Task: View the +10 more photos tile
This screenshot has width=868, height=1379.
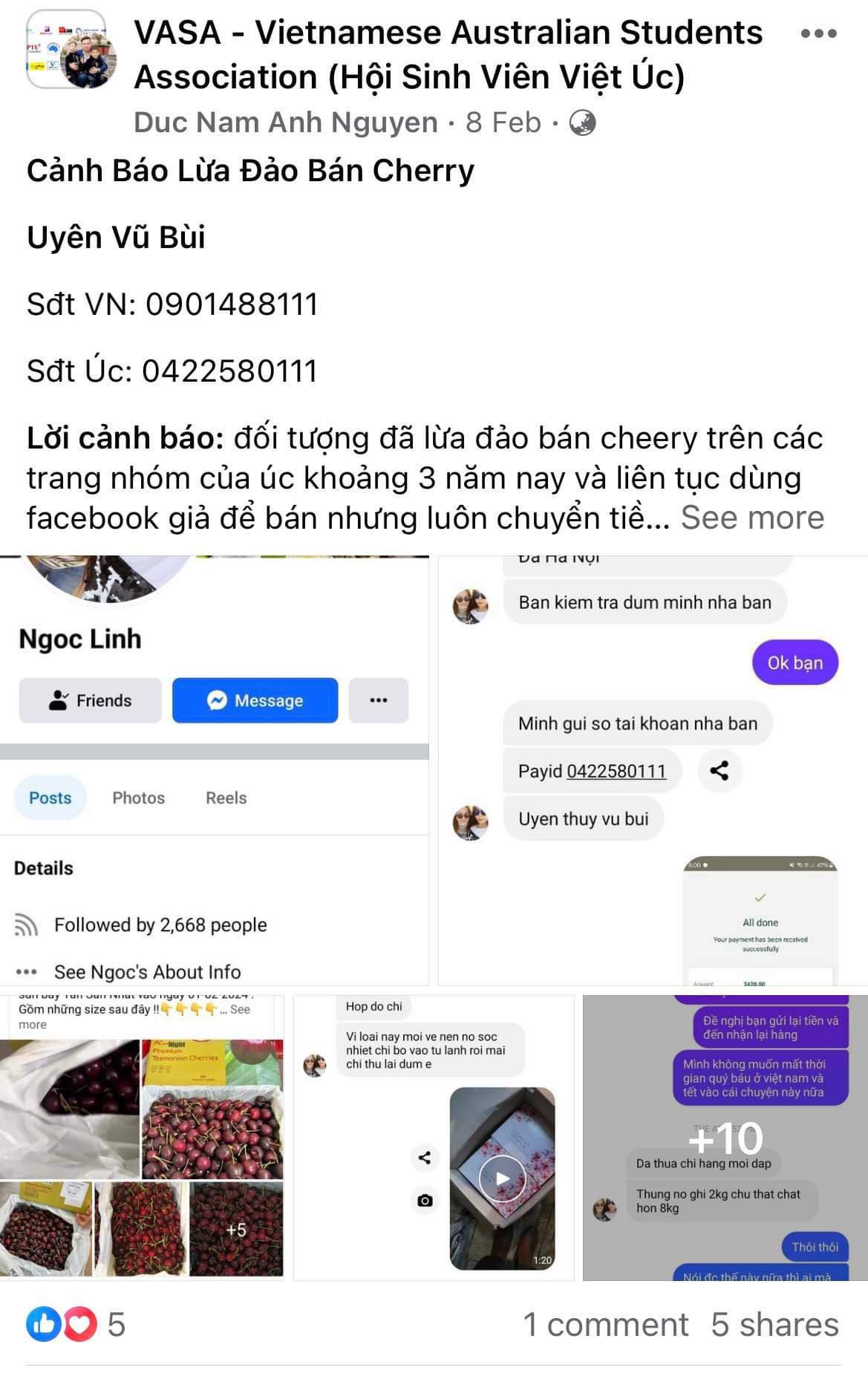Action: [725, 1138]
